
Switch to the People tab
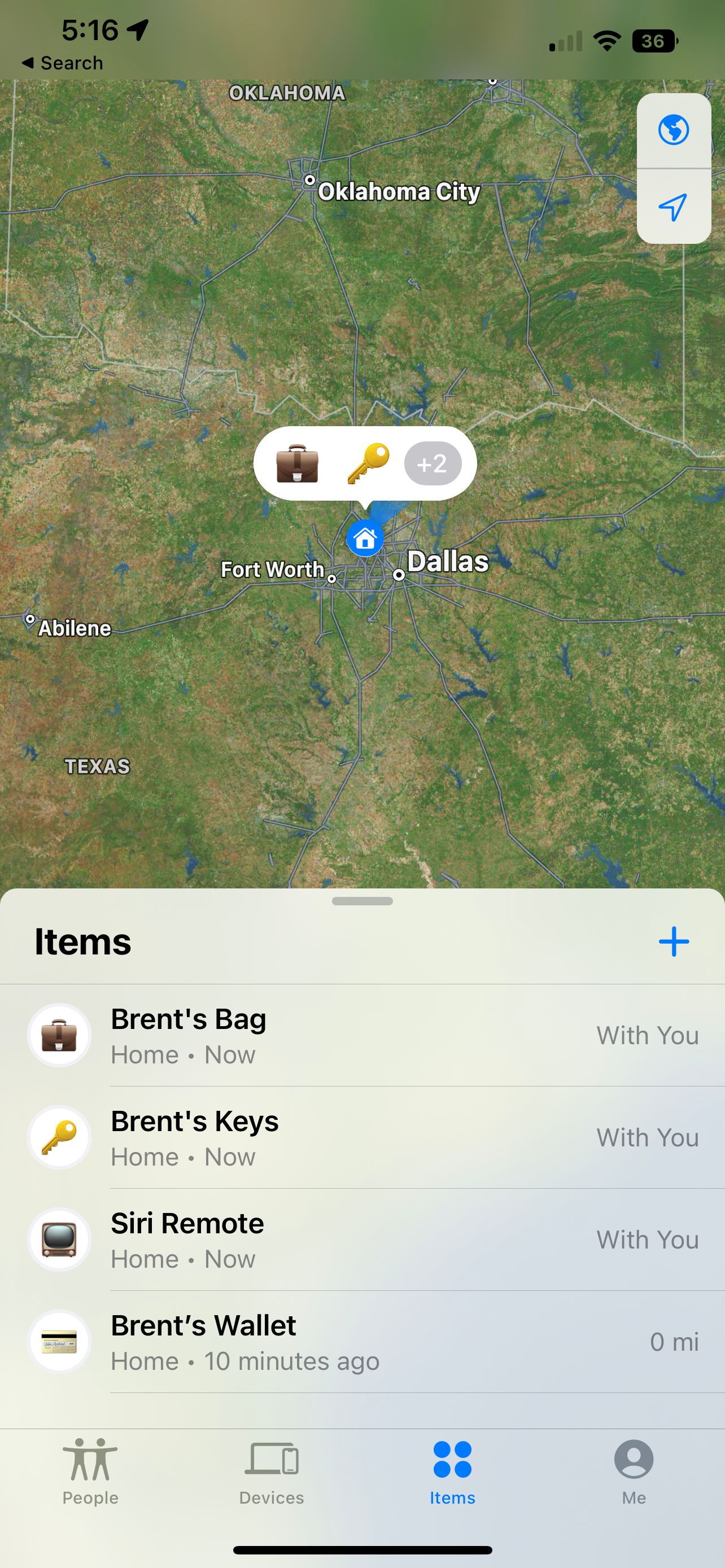click(x=90, y=1469)
